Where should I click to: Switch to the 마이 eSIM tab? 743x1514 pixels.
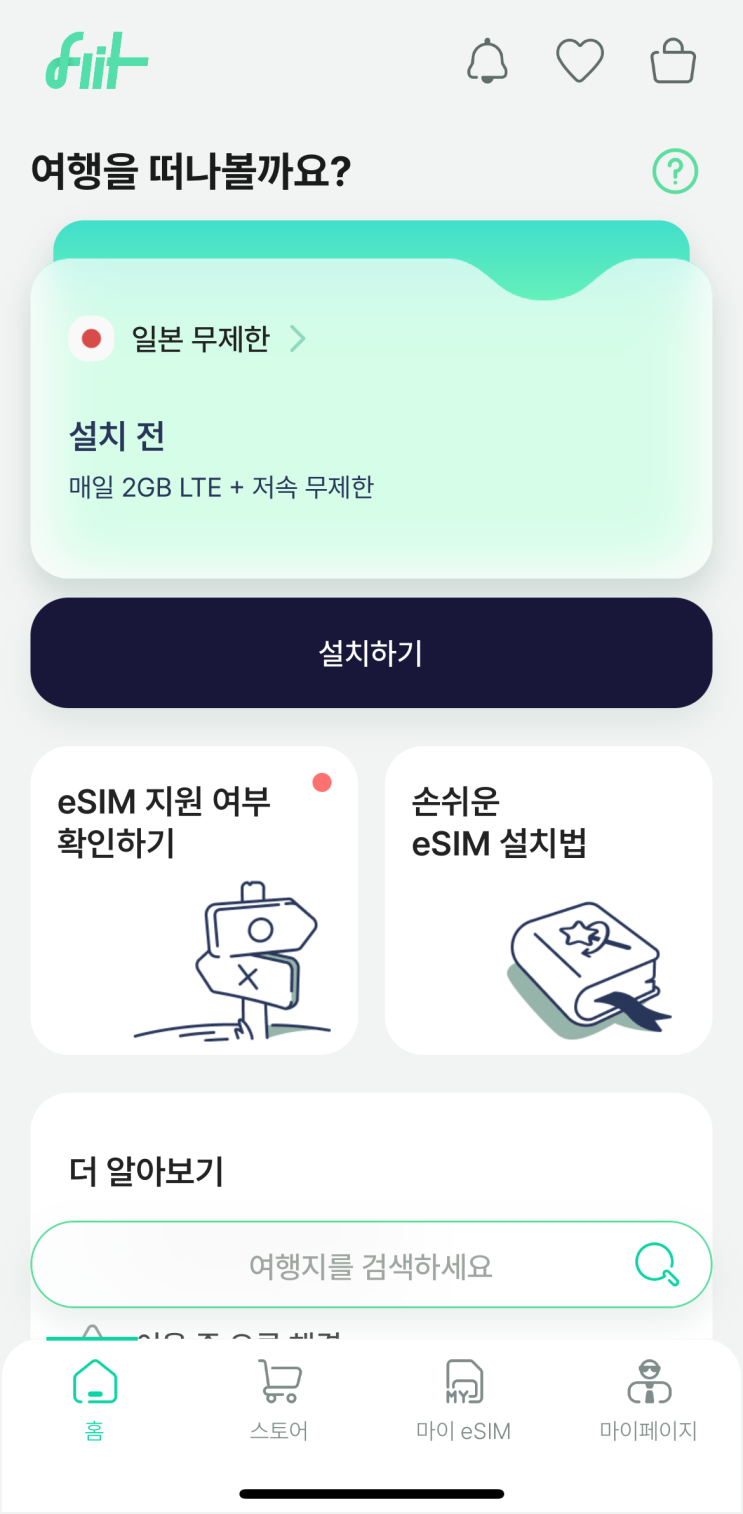point(463,1400)
